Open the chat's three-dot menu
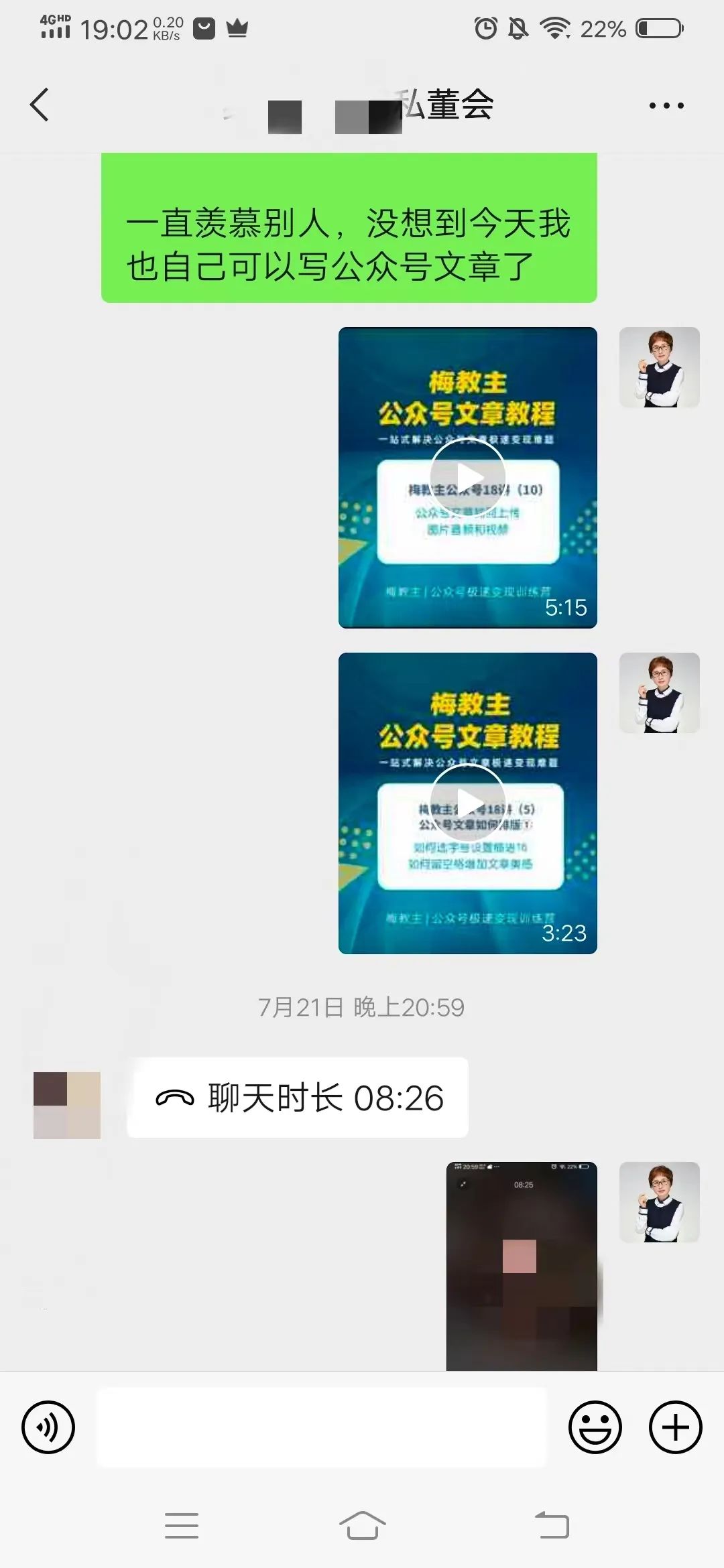Image resolution: width=724 pixels, height=1568 pixels. (x=666, y=105)
